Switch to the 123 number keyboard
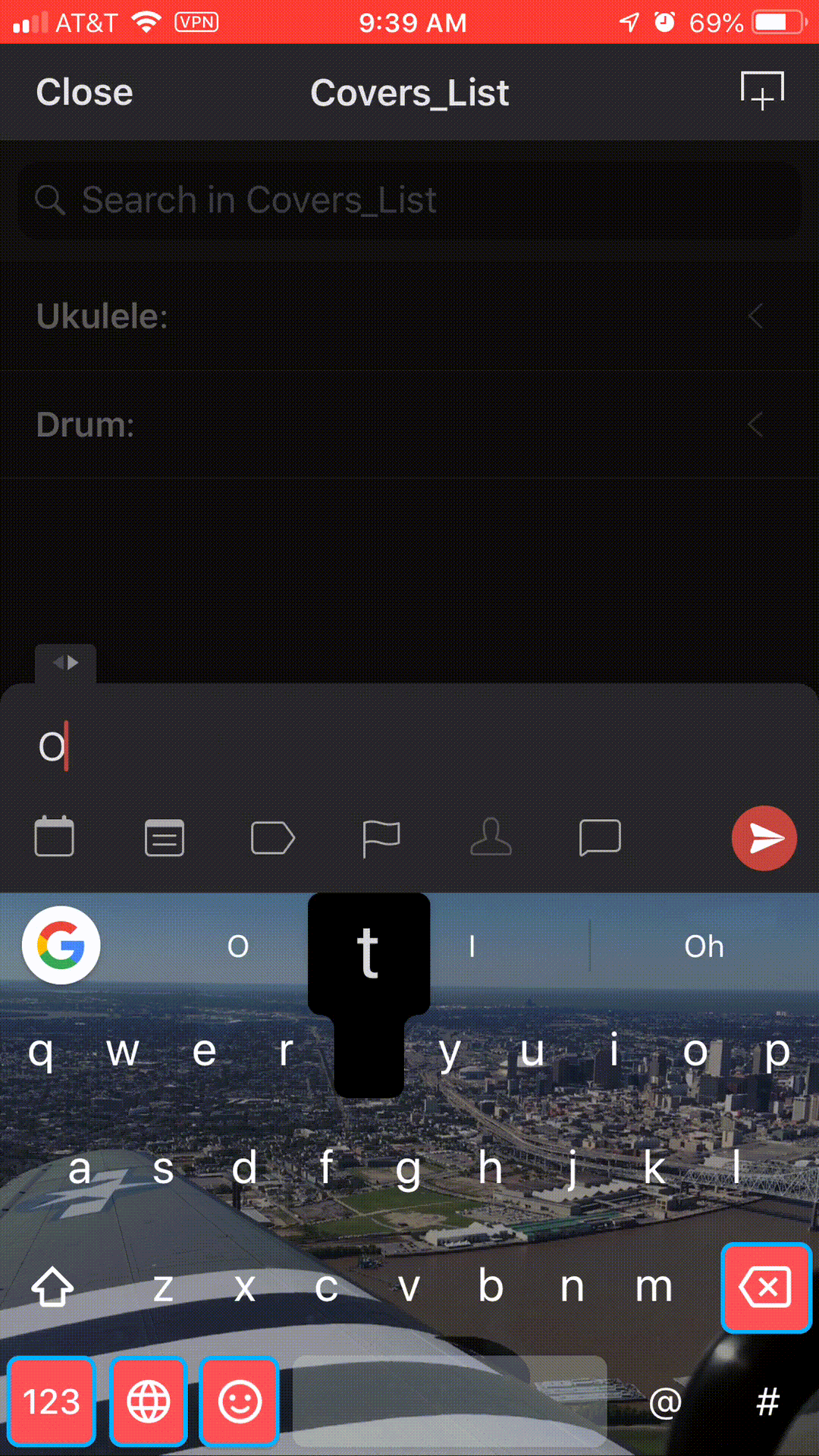 coord(52,1401)
